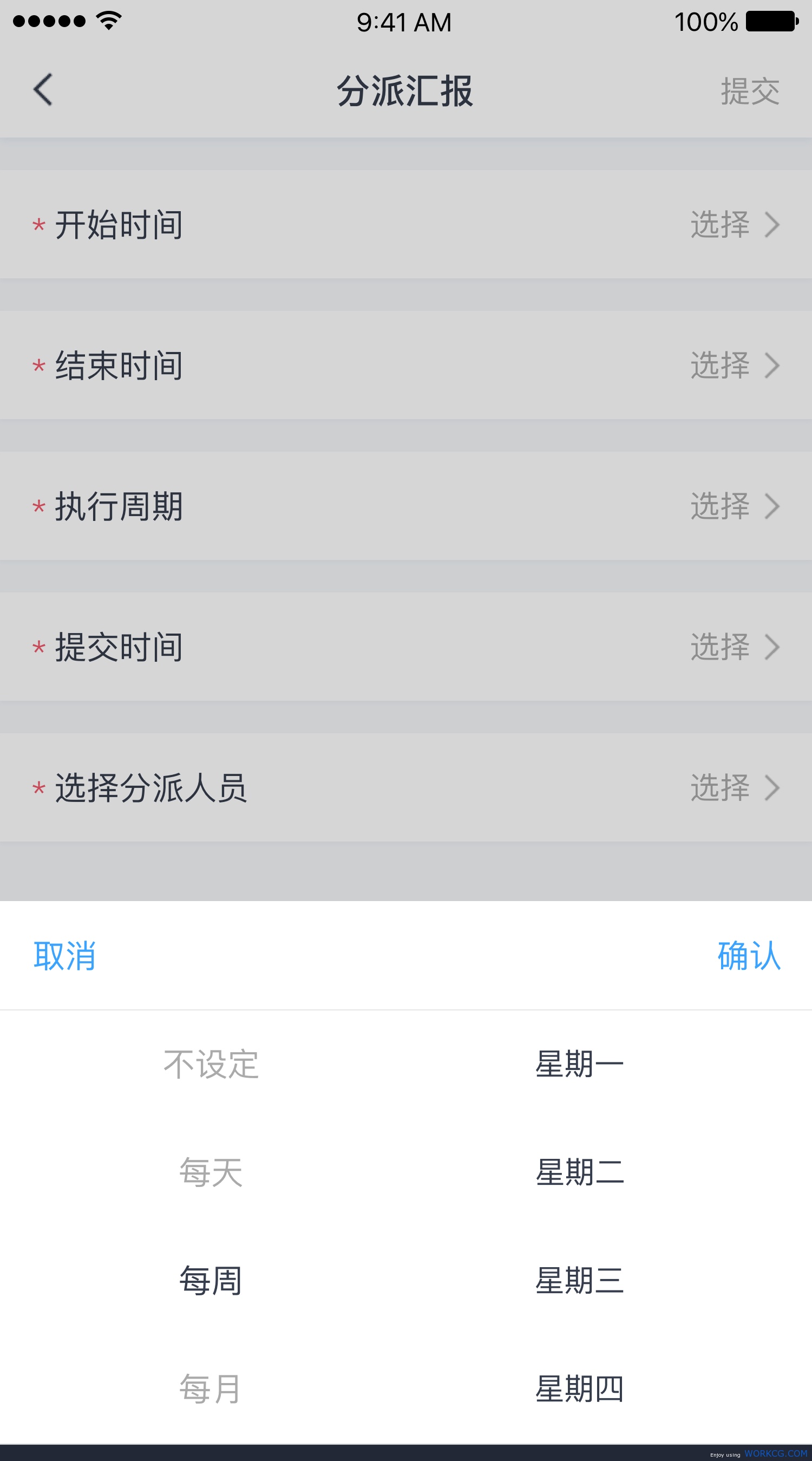
Task: Open the 提交时间 selection row
Action: [406, 647]
